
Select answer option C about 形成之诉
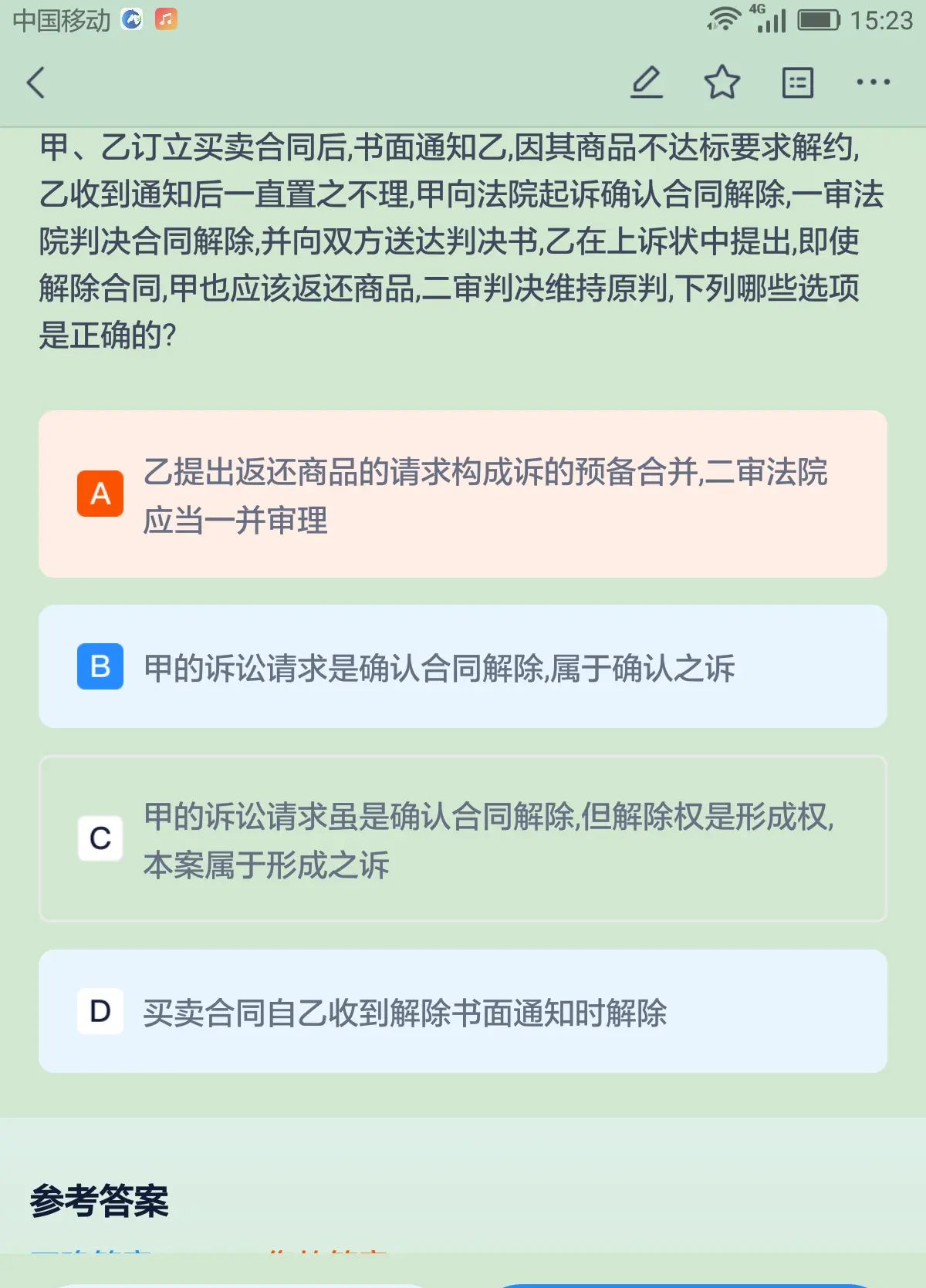click(x=463, y=838)
